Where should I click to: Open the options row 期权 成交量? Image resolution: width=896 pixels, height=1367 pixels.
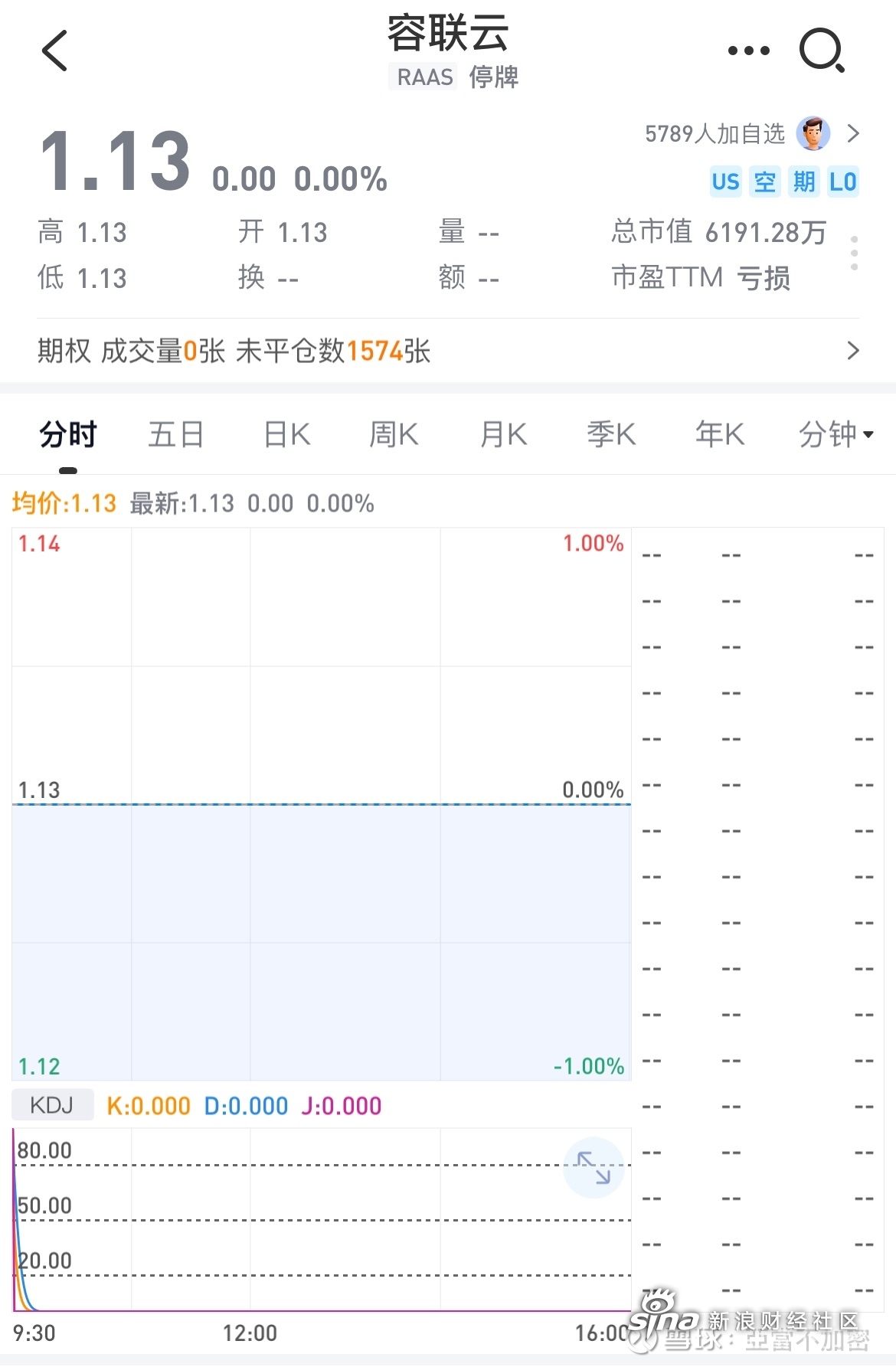pyautogui.click(x=447, y=351)
